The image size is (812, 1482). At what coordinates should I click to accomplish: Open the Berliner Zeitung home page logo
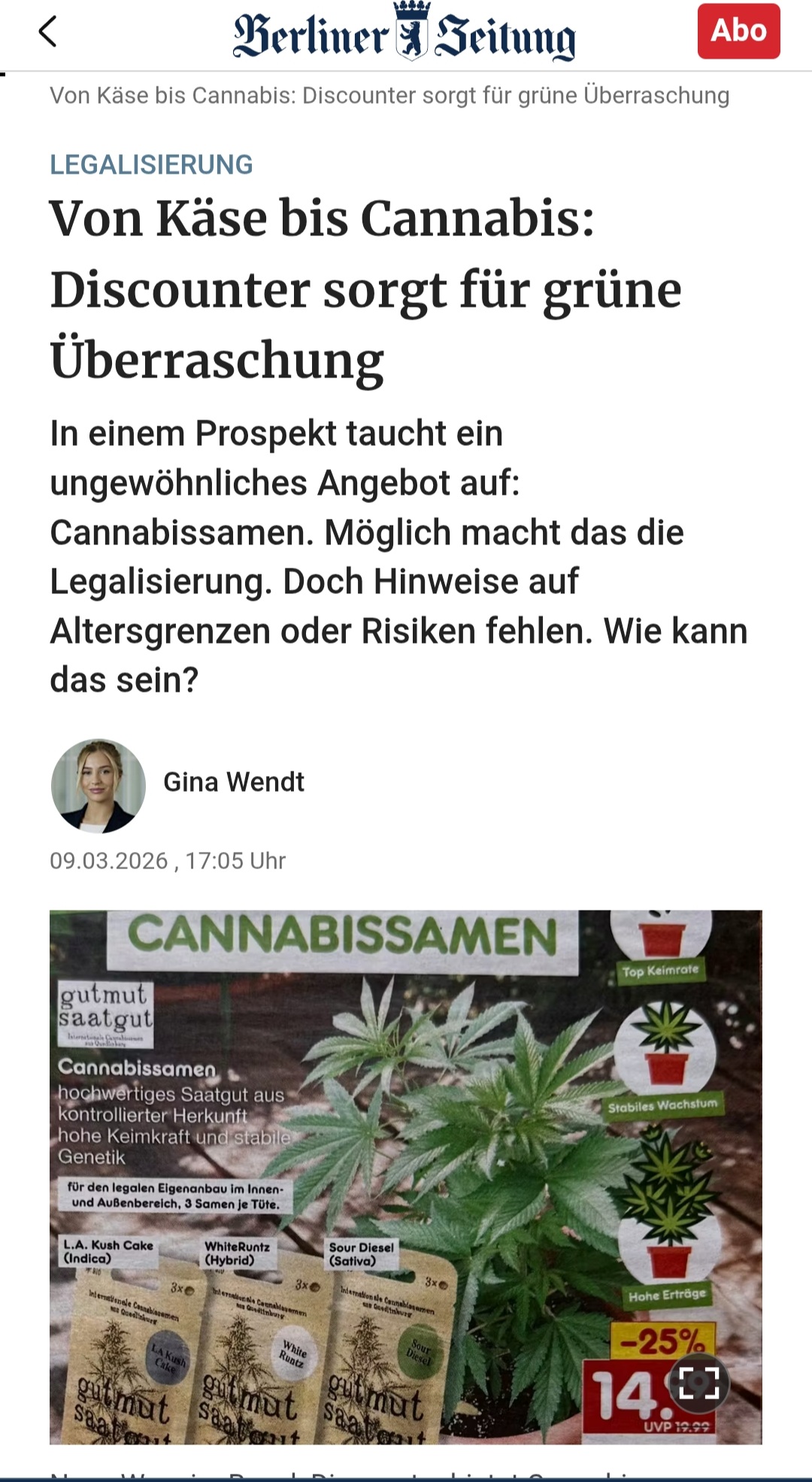coord(404,34)
